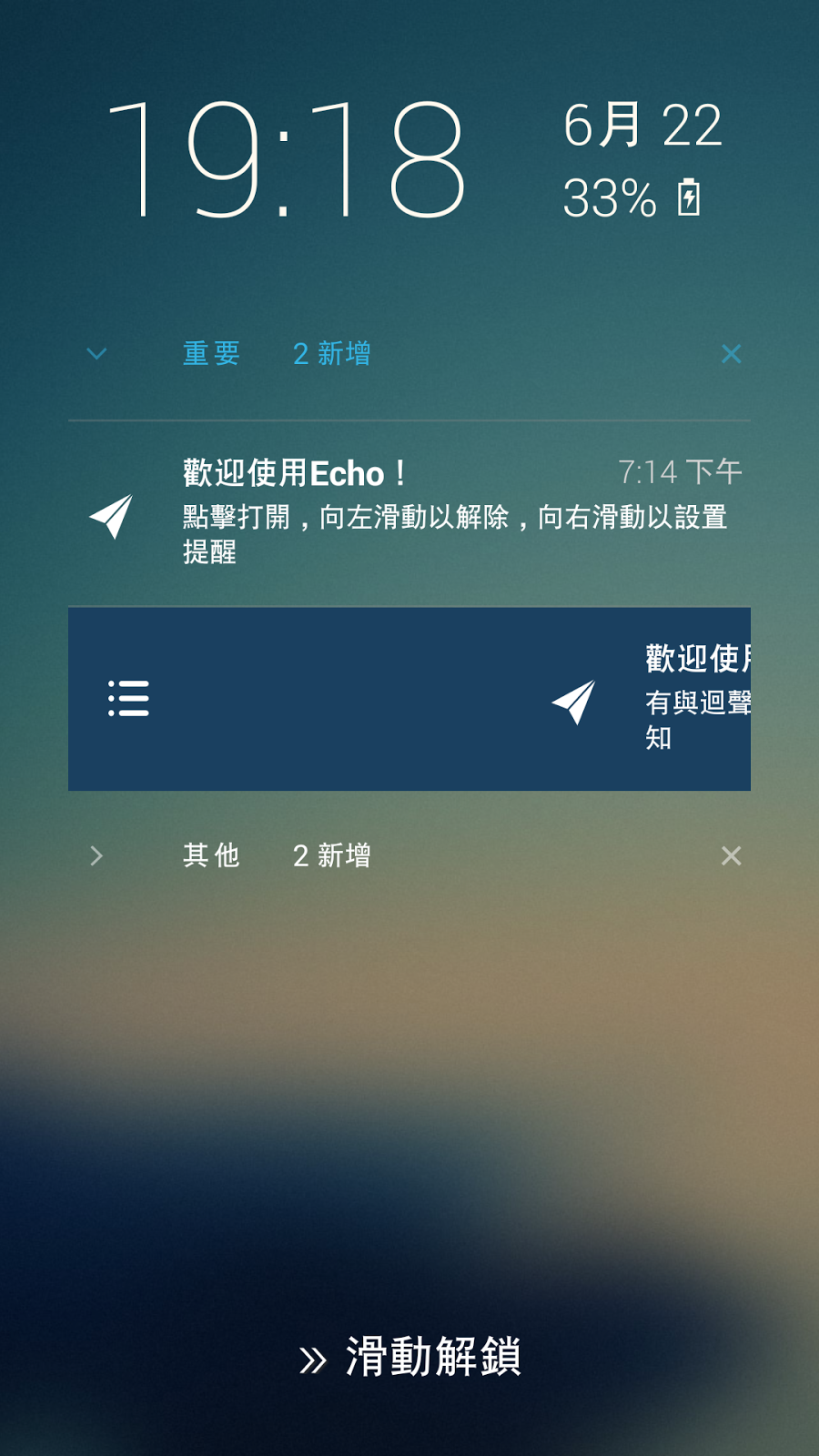Image resolution: width=819 pixels, height=1456 pixels.
Task: Expand the 其他 notification group
Action: click(x=96, y=855)
